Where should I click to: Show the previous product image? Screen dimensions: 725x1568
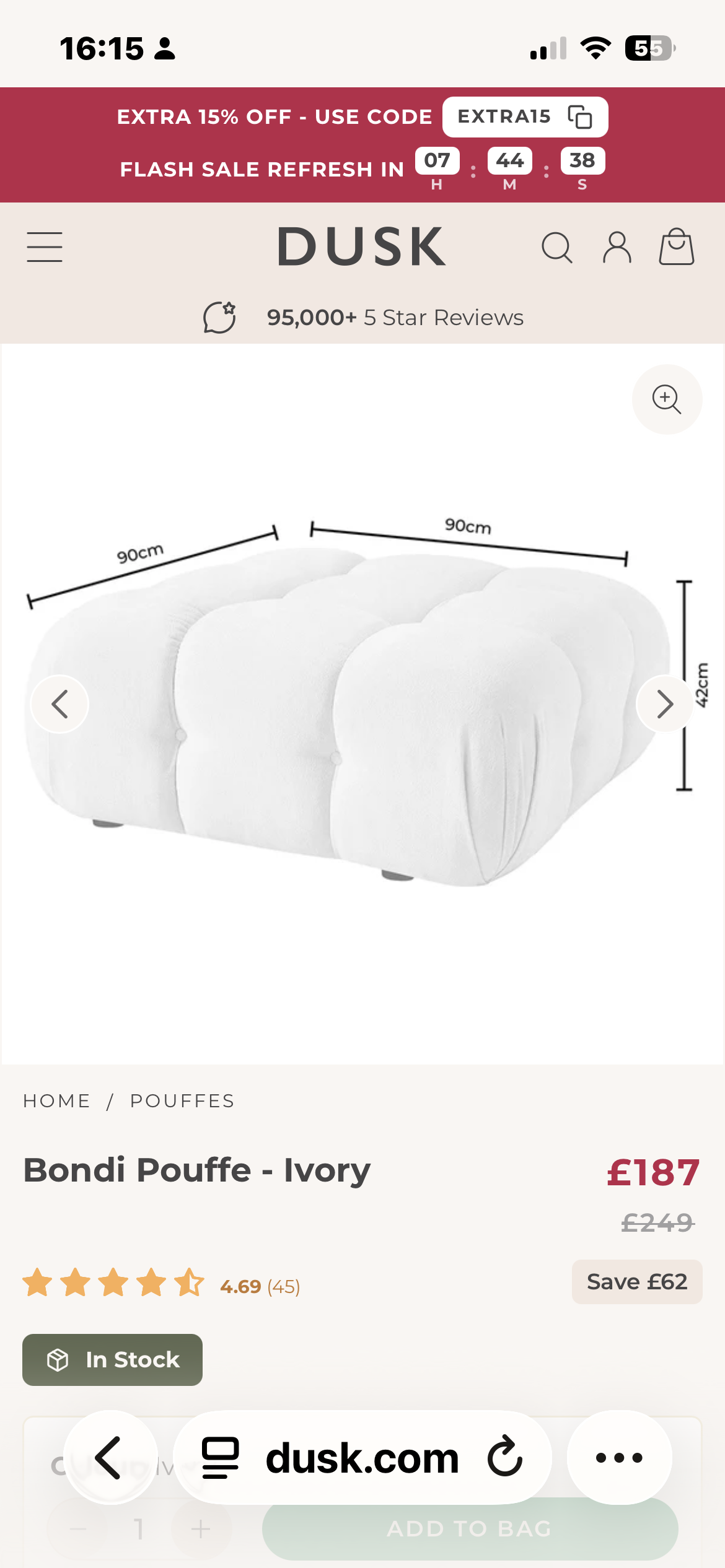(x=59, y=704)
